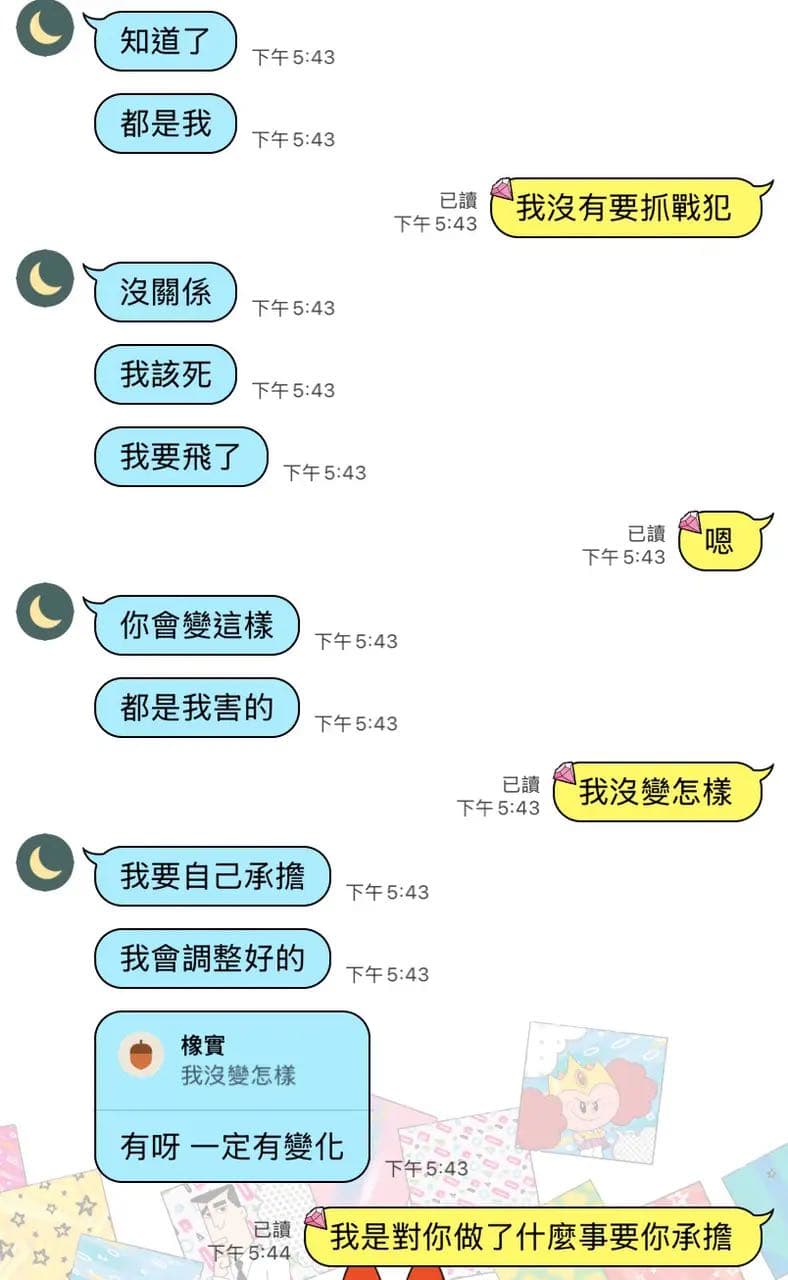The width and height of the screenshot is (788, 1280).
Task: Click the "我該死" message bubble
Action: click(165, 374)
